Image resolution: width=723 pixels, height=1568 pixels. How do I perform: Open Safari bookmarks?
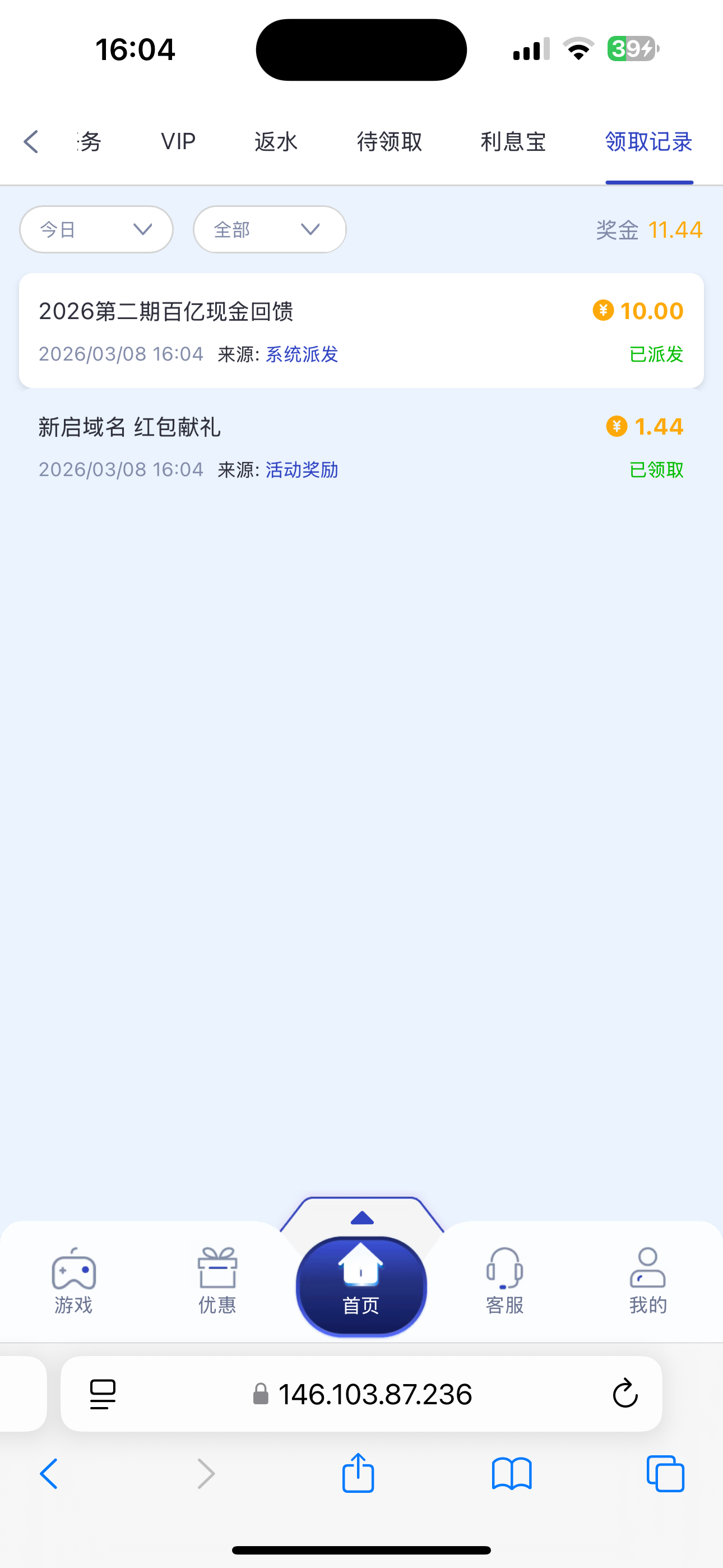tap(512, 1474)
